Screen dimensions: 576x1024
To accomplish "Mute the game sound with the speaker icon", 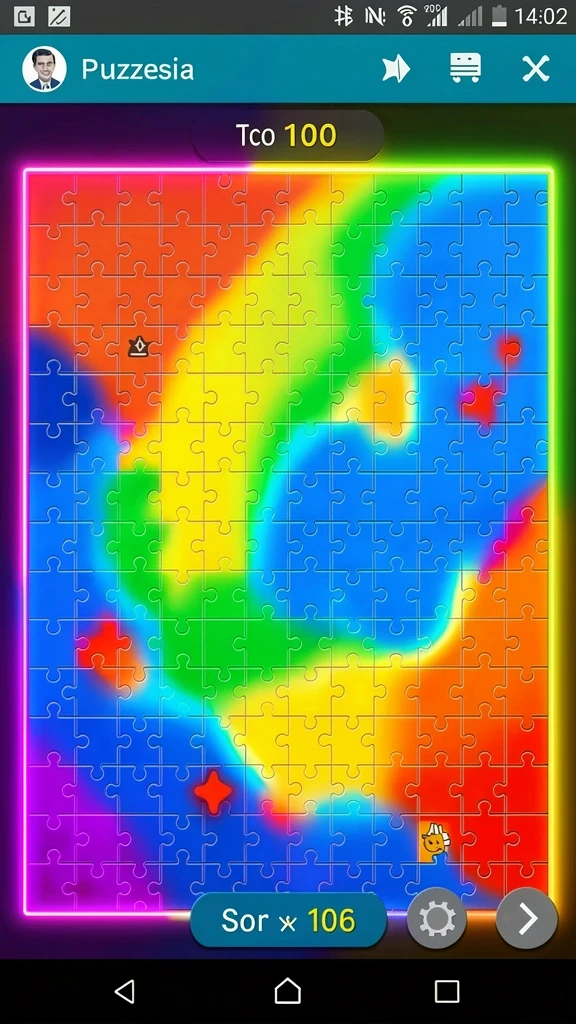I will click(x=395, y=69).
